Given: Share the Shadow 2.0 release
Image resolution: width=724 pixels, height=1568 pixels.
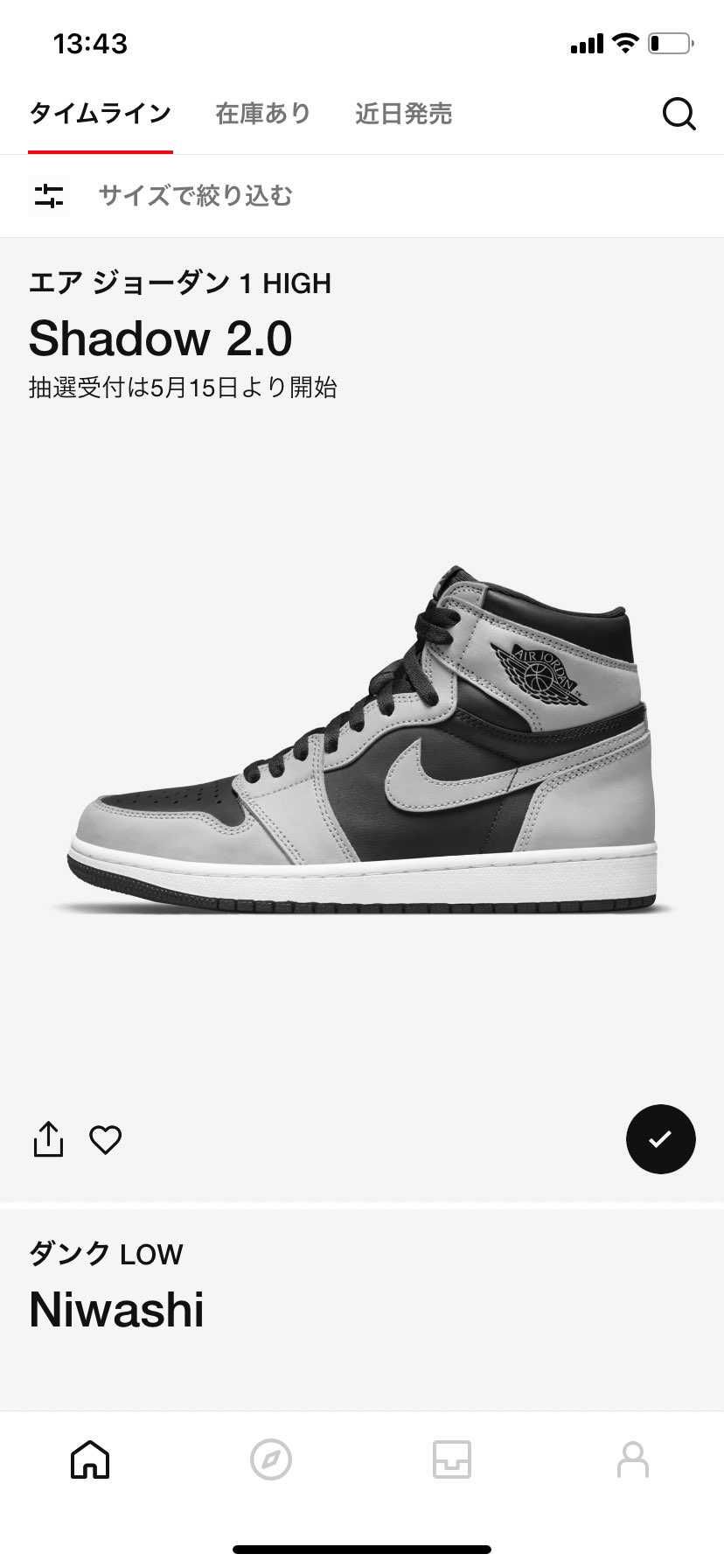Looking at the screenshot, I should tap(48, 1139).
